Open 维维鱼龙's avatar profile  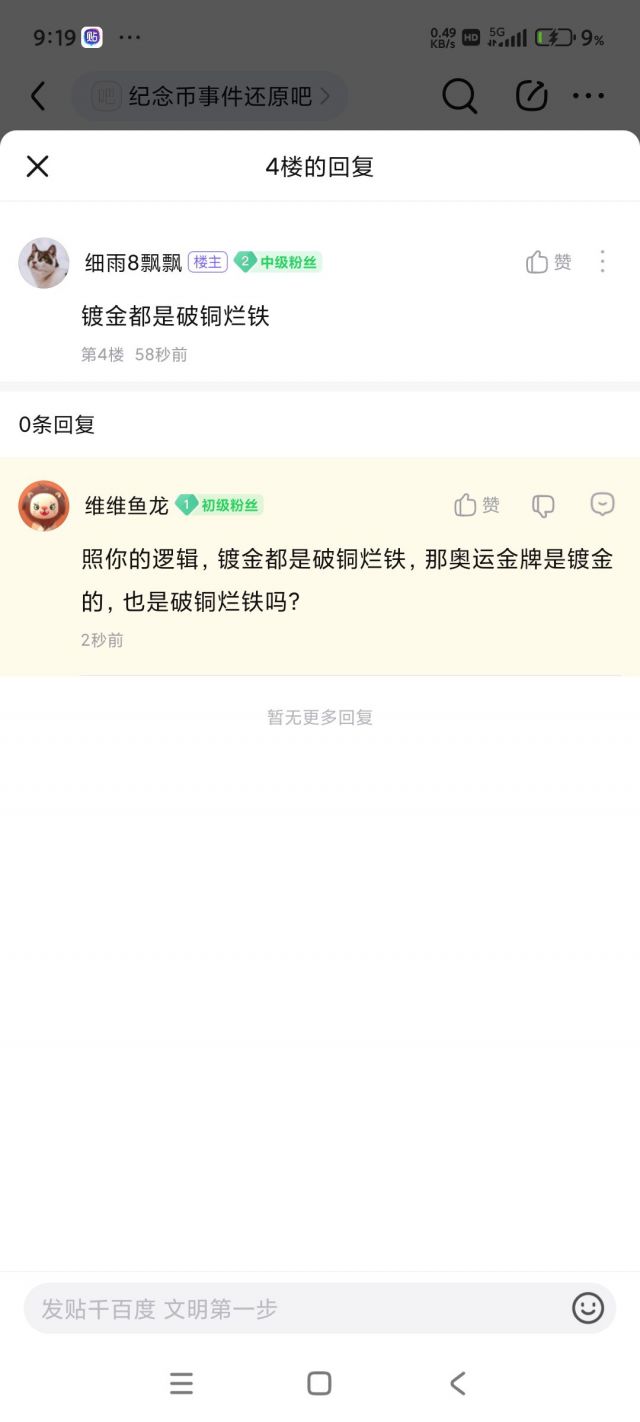[44, 506]
